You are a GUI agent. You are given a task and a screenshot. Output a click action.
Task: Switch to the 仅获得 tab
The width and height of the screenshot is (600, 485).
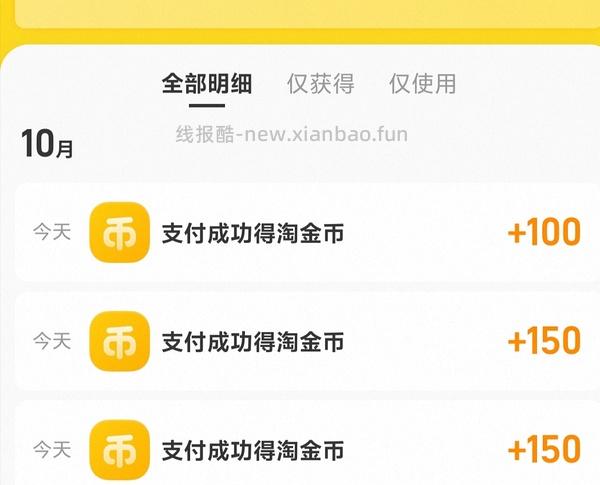click(320, 83)
